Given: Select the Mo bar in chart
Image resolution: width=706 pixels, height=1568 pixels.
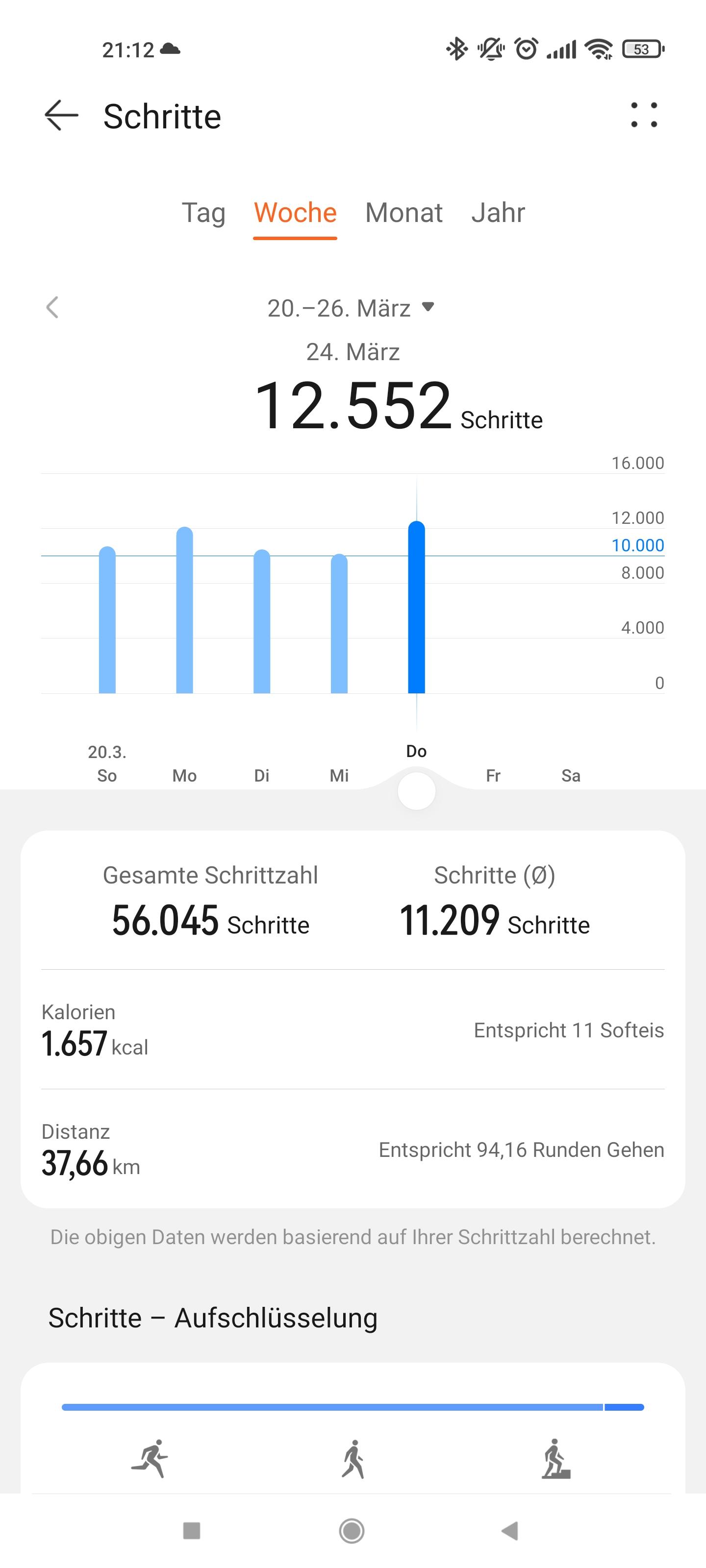Looking at the screenshot, I should (184, 610).
